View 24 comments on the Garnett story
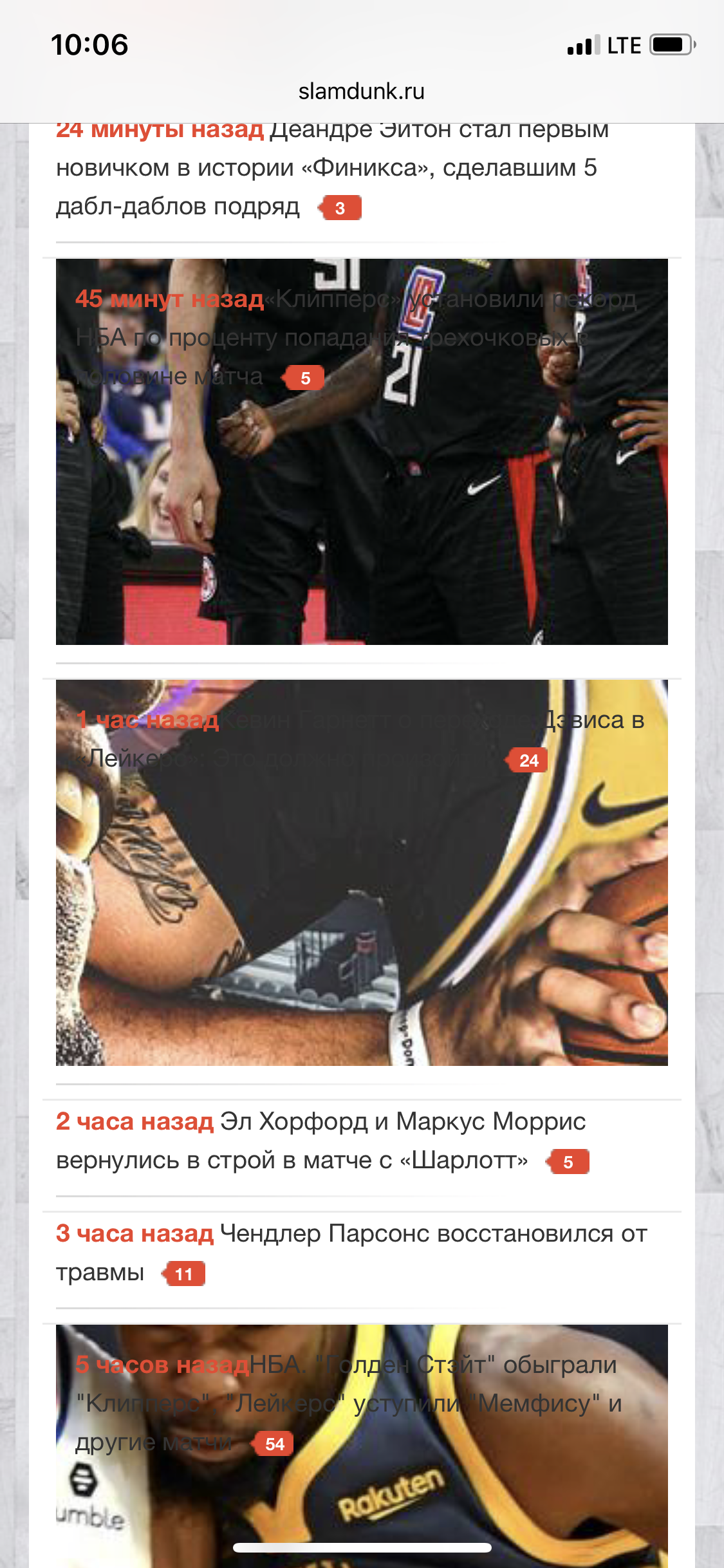 528,761
